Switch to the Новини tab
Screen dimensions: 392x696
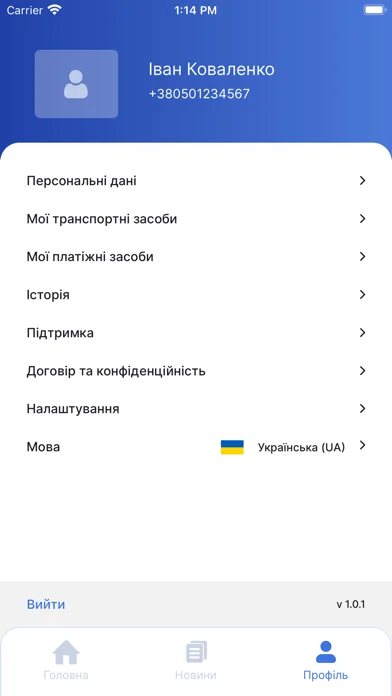[196, 660]
